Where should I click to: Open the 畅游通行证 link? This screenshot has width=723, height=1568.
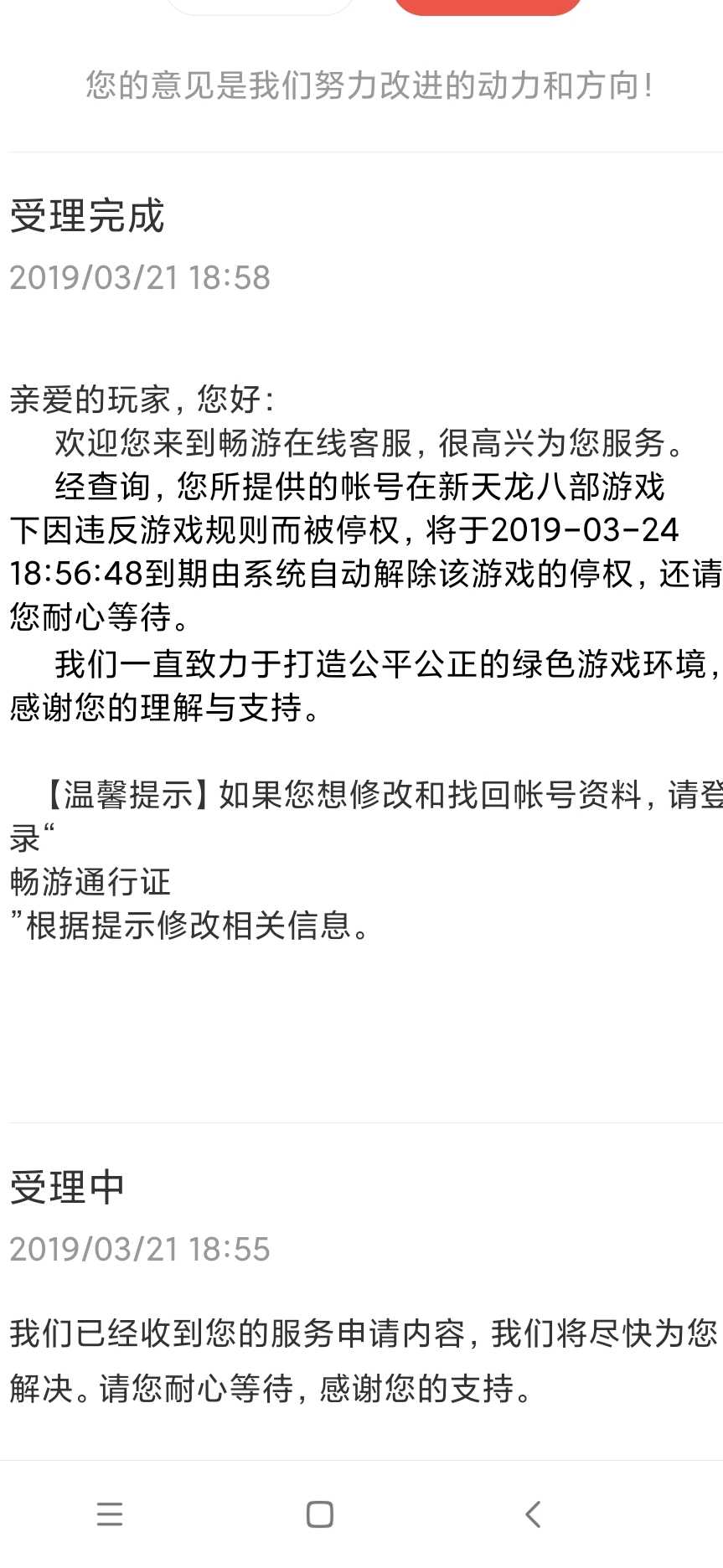coord(90,882)
